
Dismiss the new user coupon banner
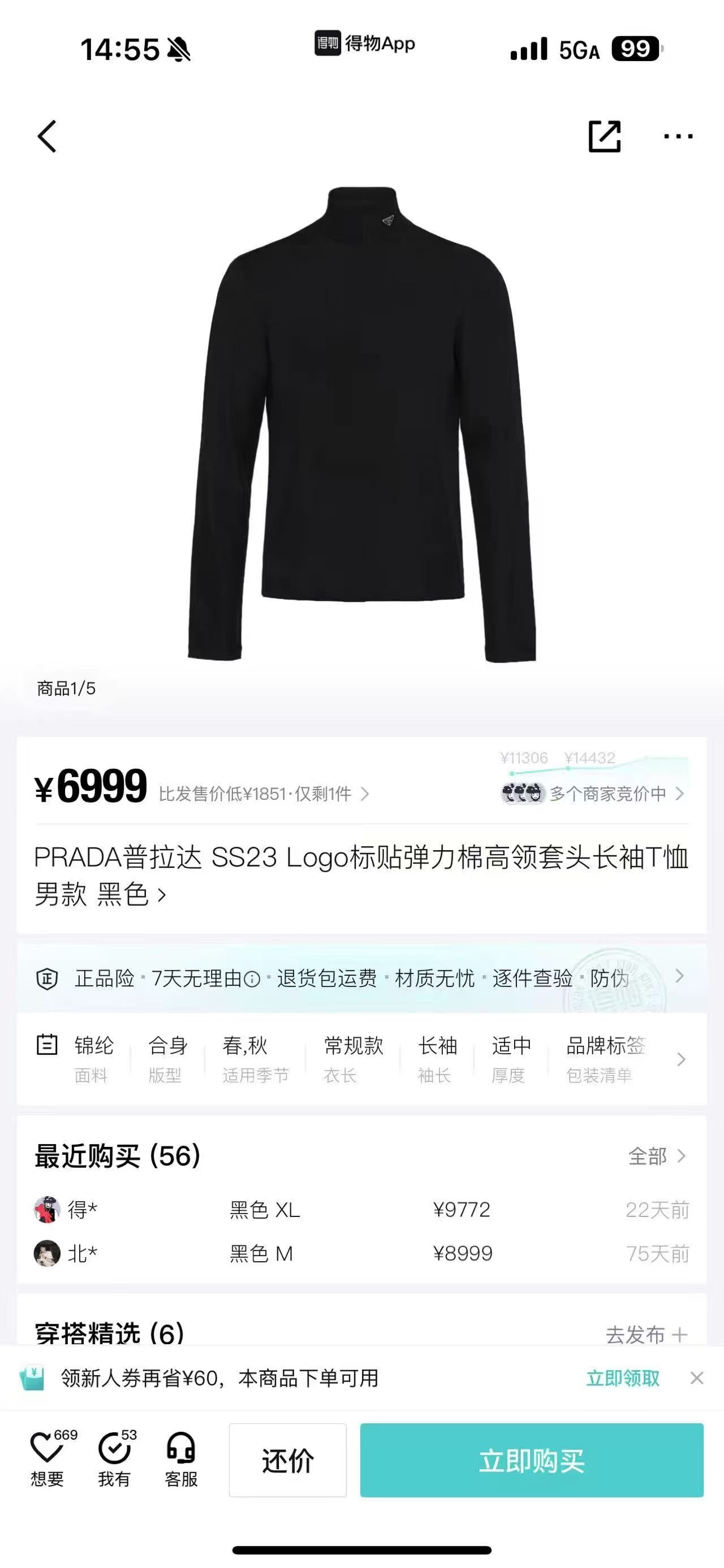(697, 1378)
